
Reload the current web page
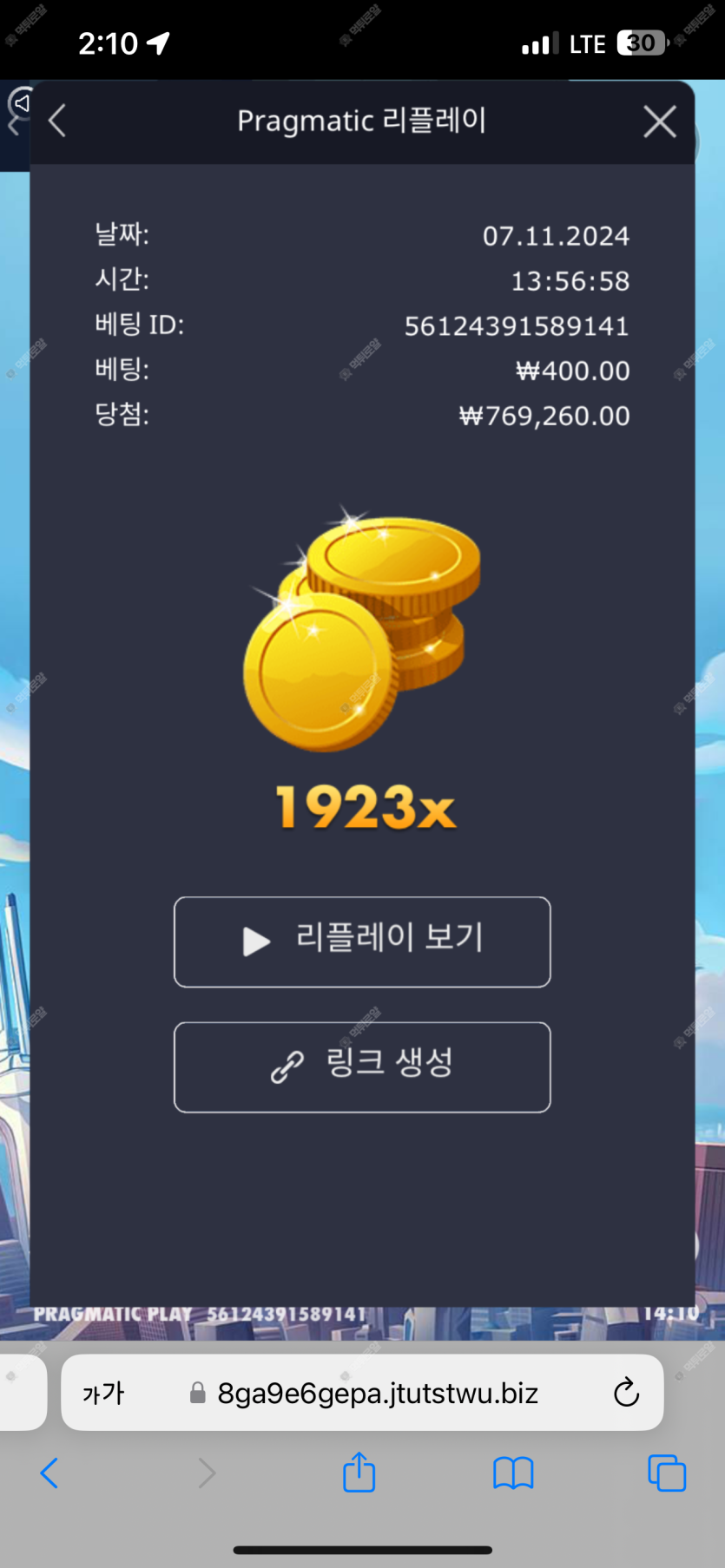(x=626, y=1393)
